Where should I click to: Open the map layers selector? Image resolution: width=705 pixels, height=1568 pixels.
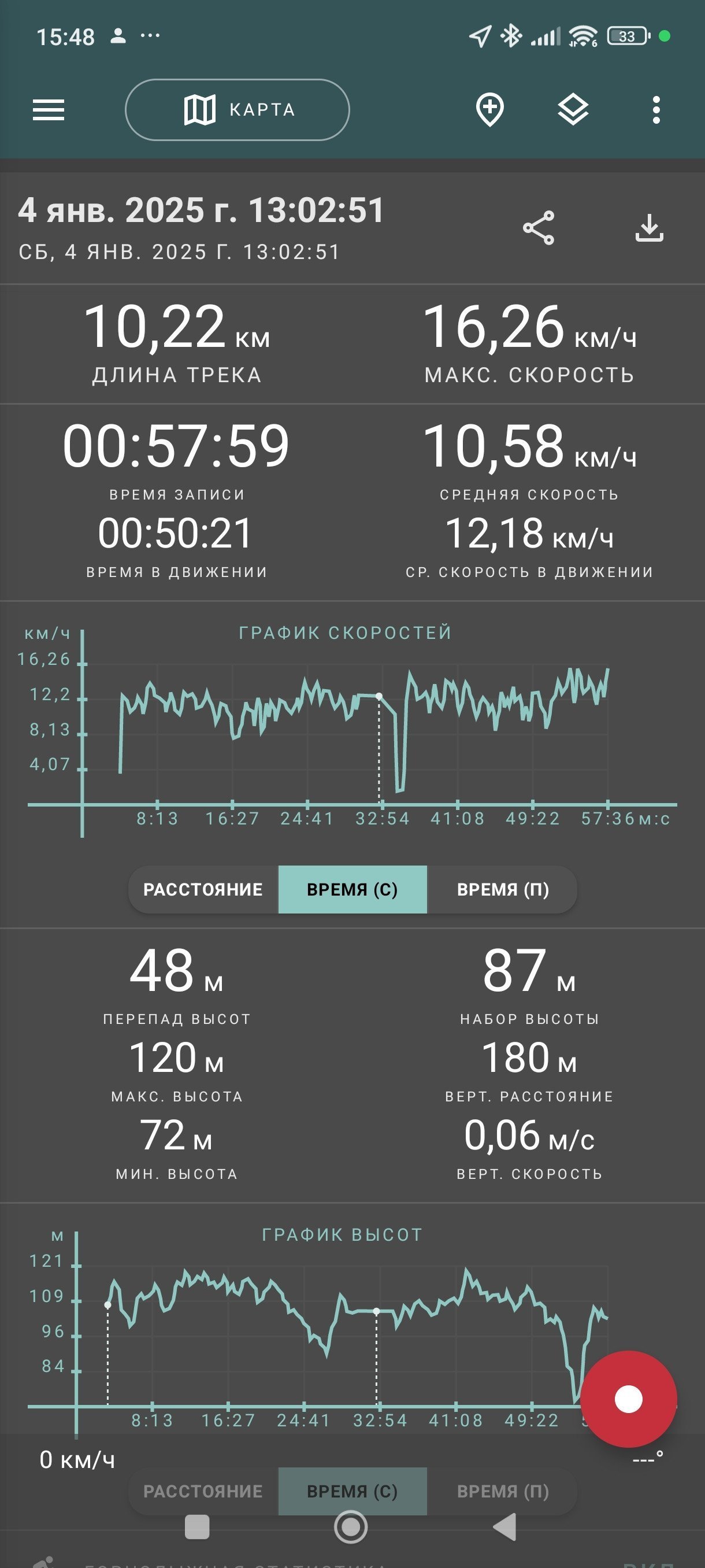click(573, 110)
